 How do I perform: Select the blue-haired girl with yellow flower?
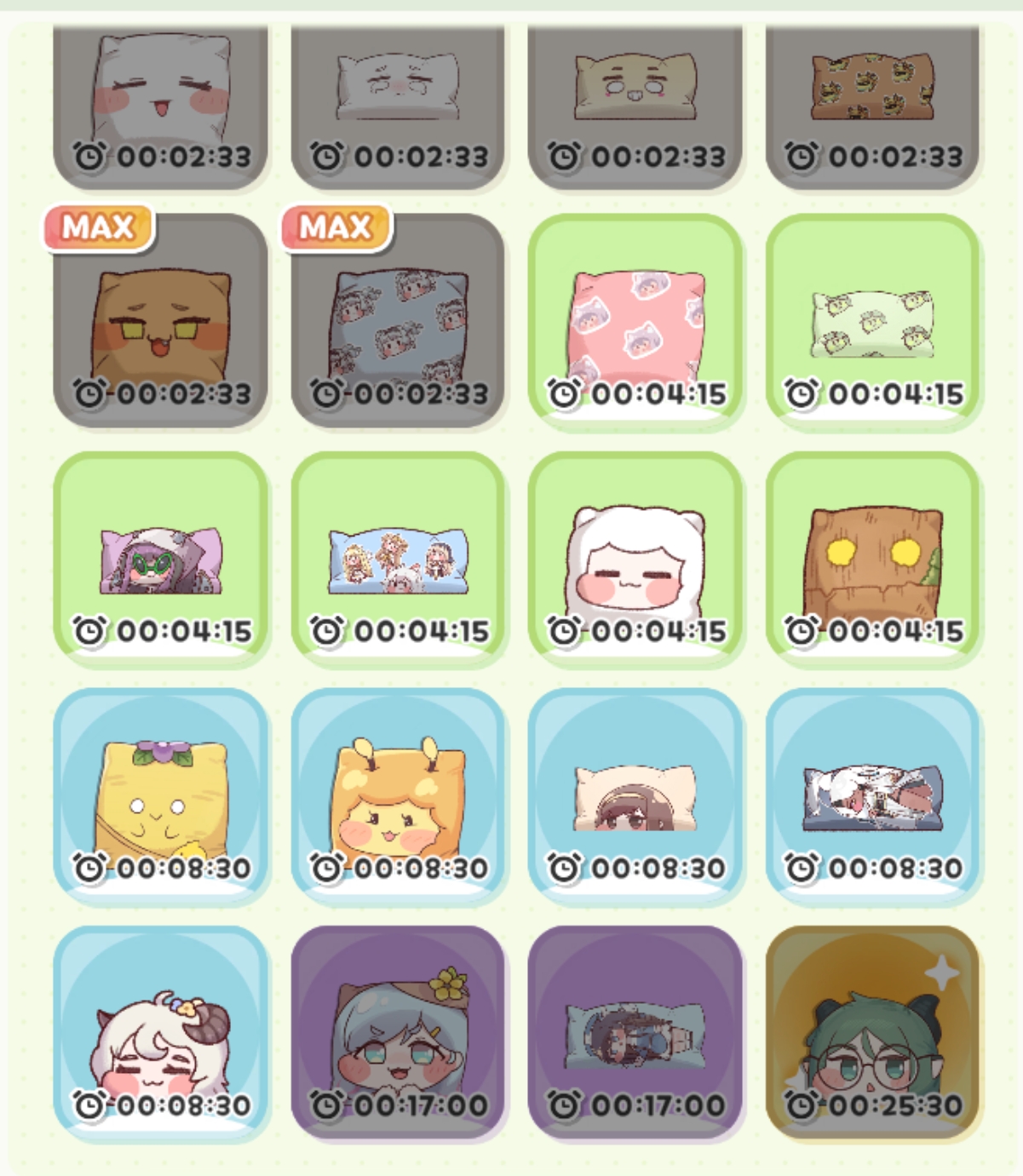pos(398,1032)
